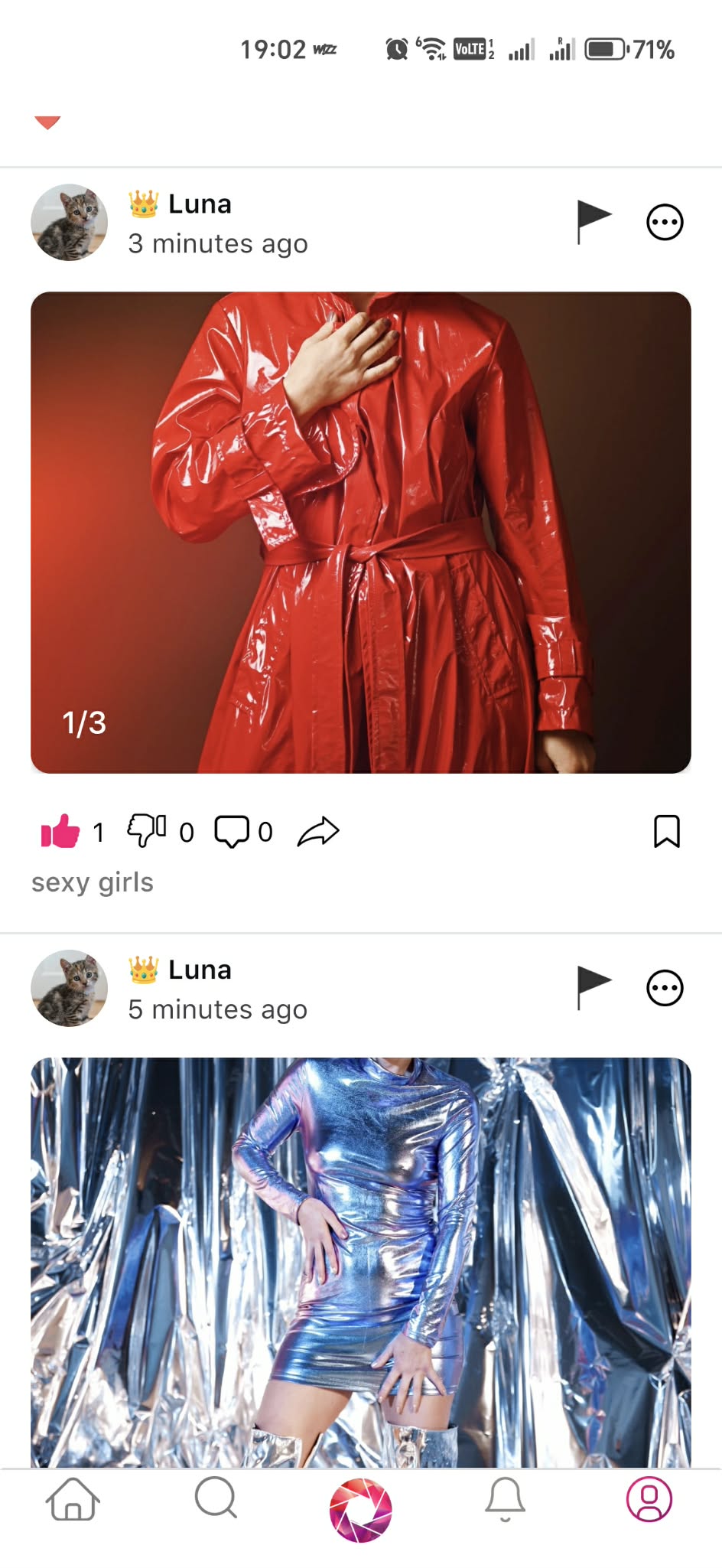722x1568 pixels.
Task: Flag Luna's post from 3 minutes ago
Action: click(x=594, y=222)
